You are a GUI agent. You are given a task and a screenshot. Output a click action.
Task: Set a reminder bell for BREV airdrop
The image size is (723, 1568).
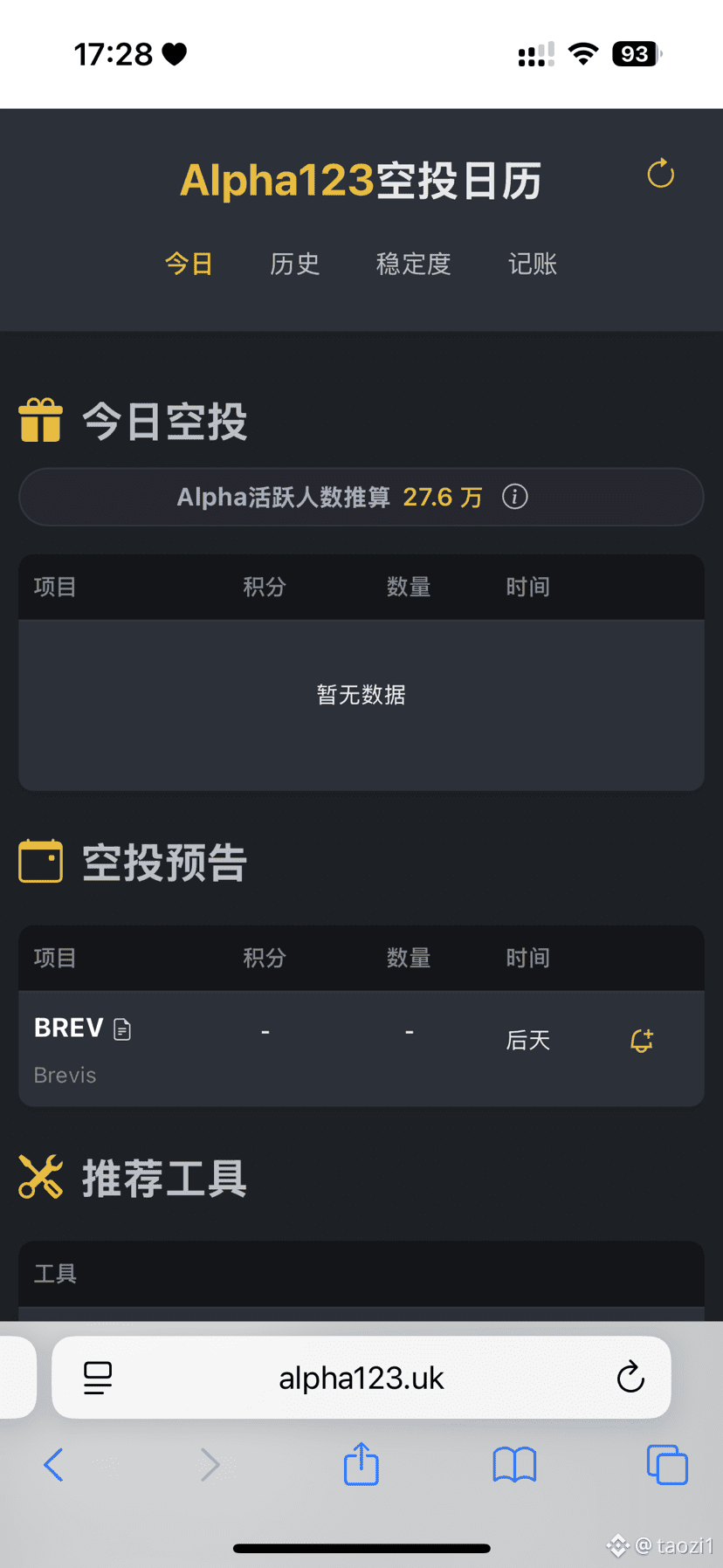[642, 1040]
